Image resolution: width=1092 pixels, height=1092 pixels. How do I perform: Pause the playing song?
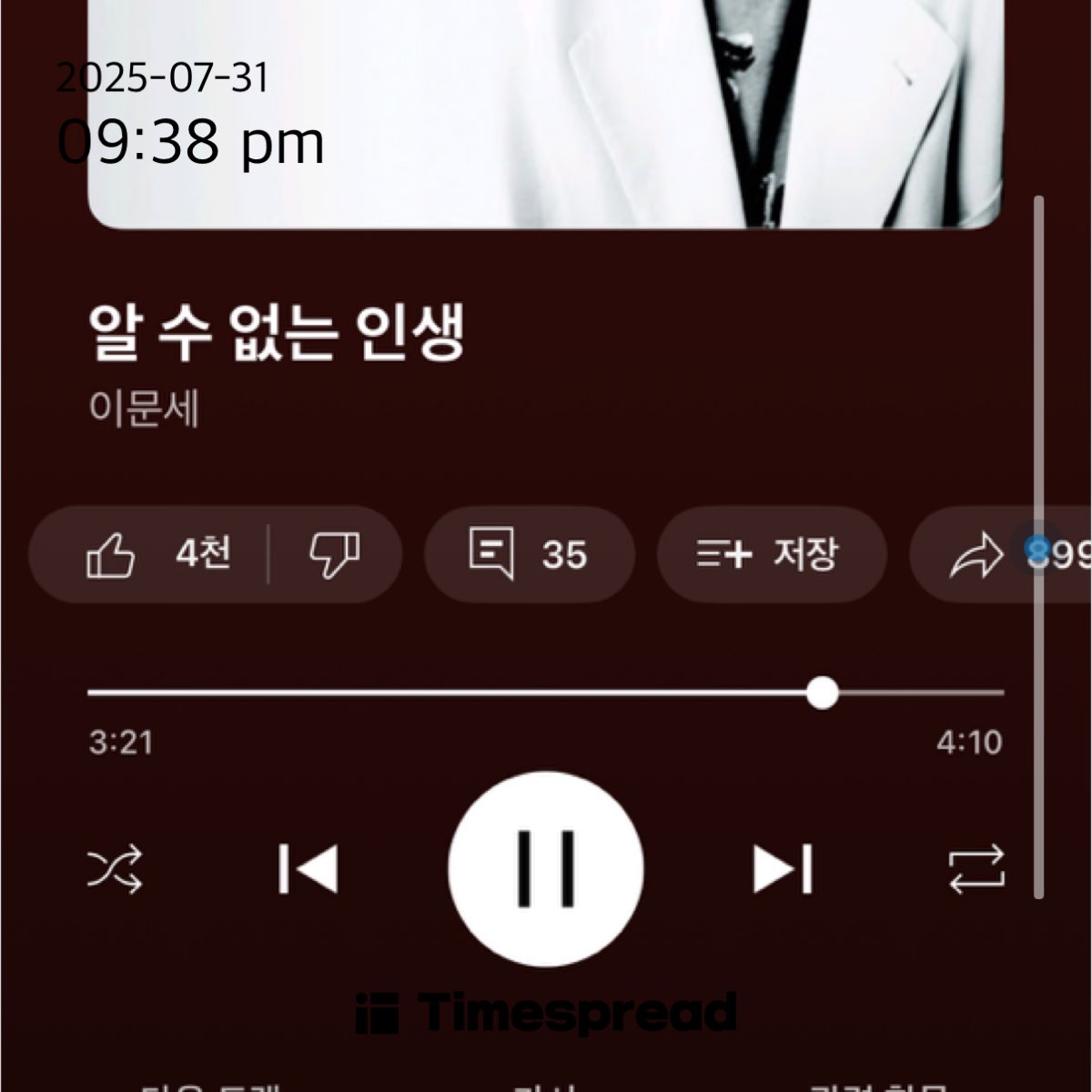click(546, 869)
